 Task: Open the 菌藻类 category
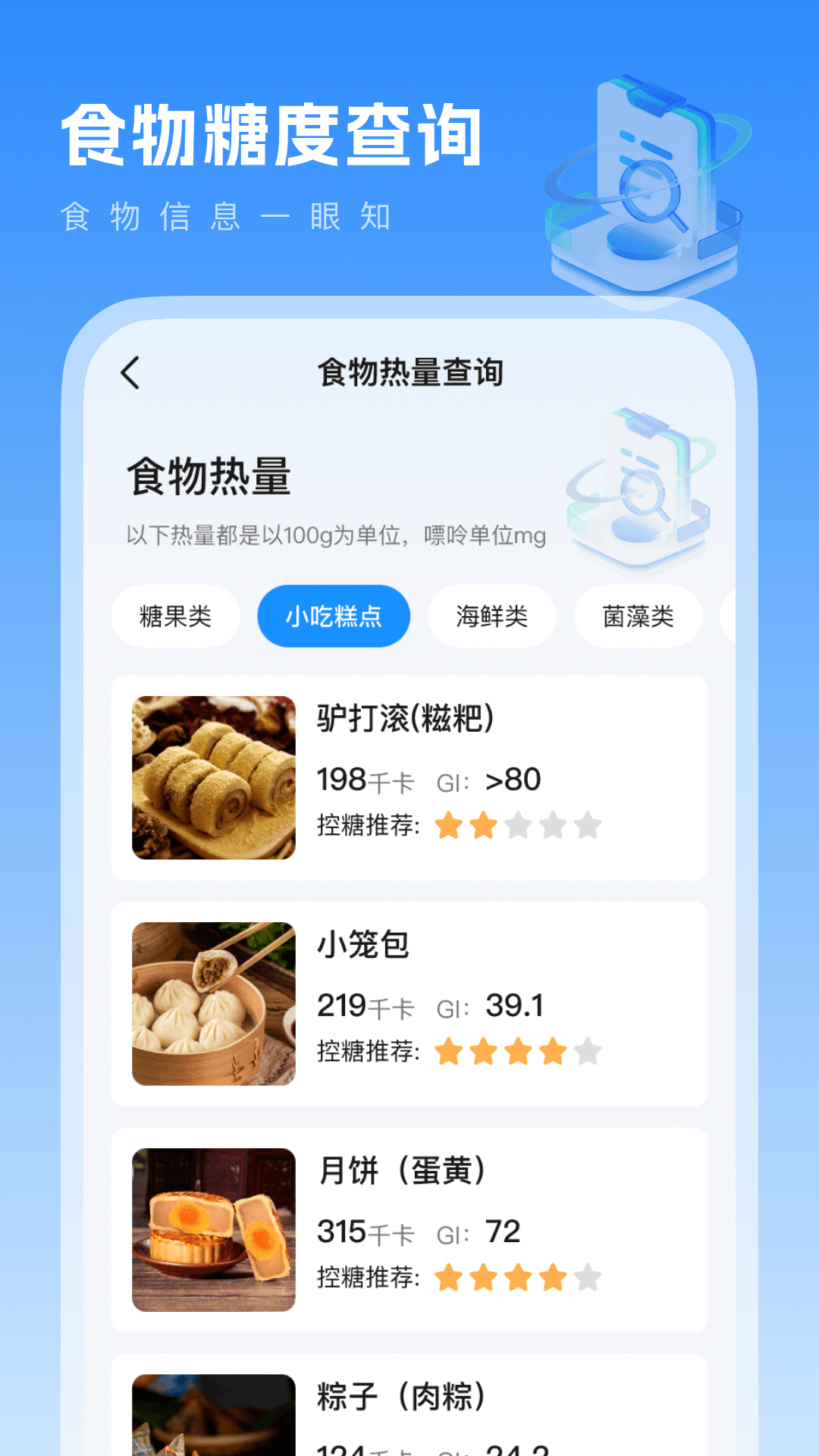(637, 616)
